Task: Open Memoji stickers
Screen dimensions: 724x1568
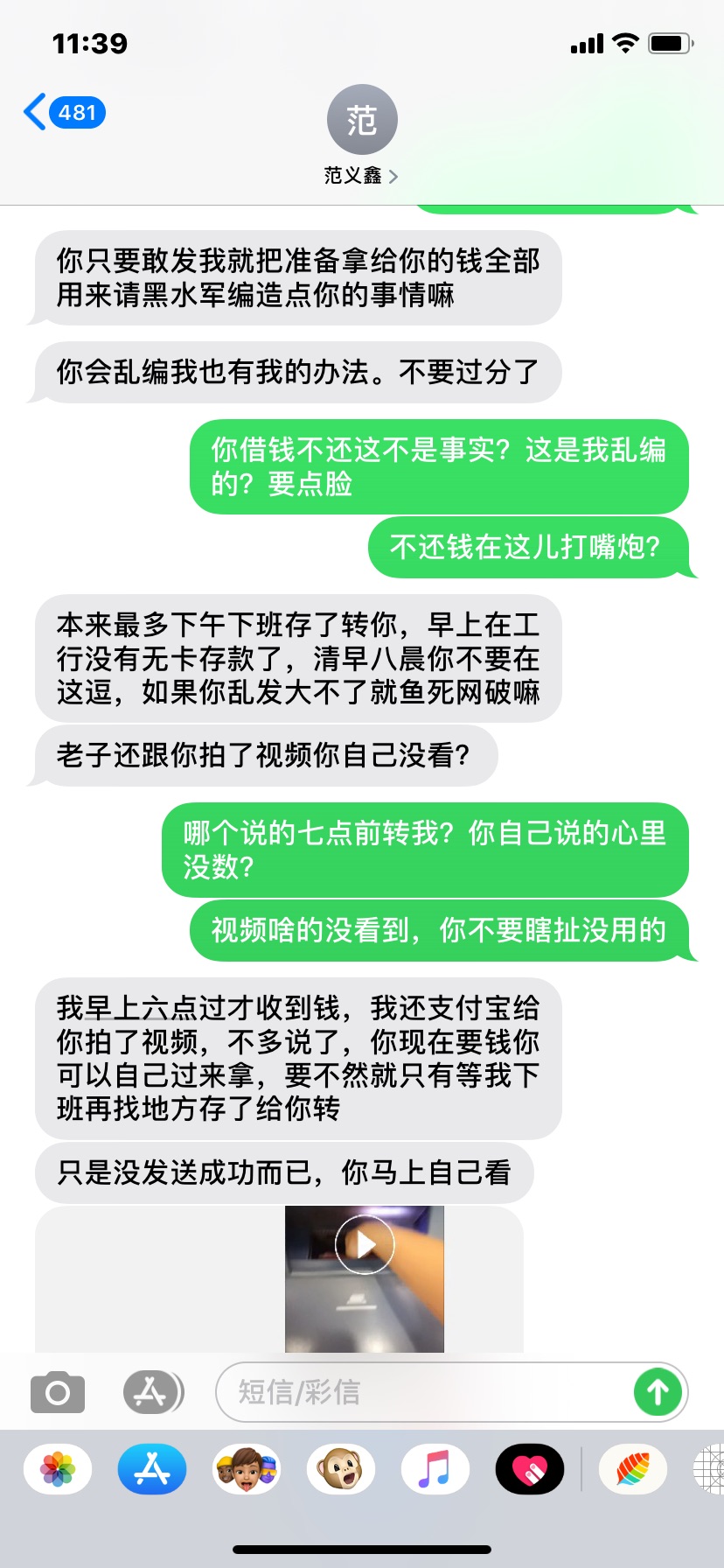Action: (x=247, y=1469)
